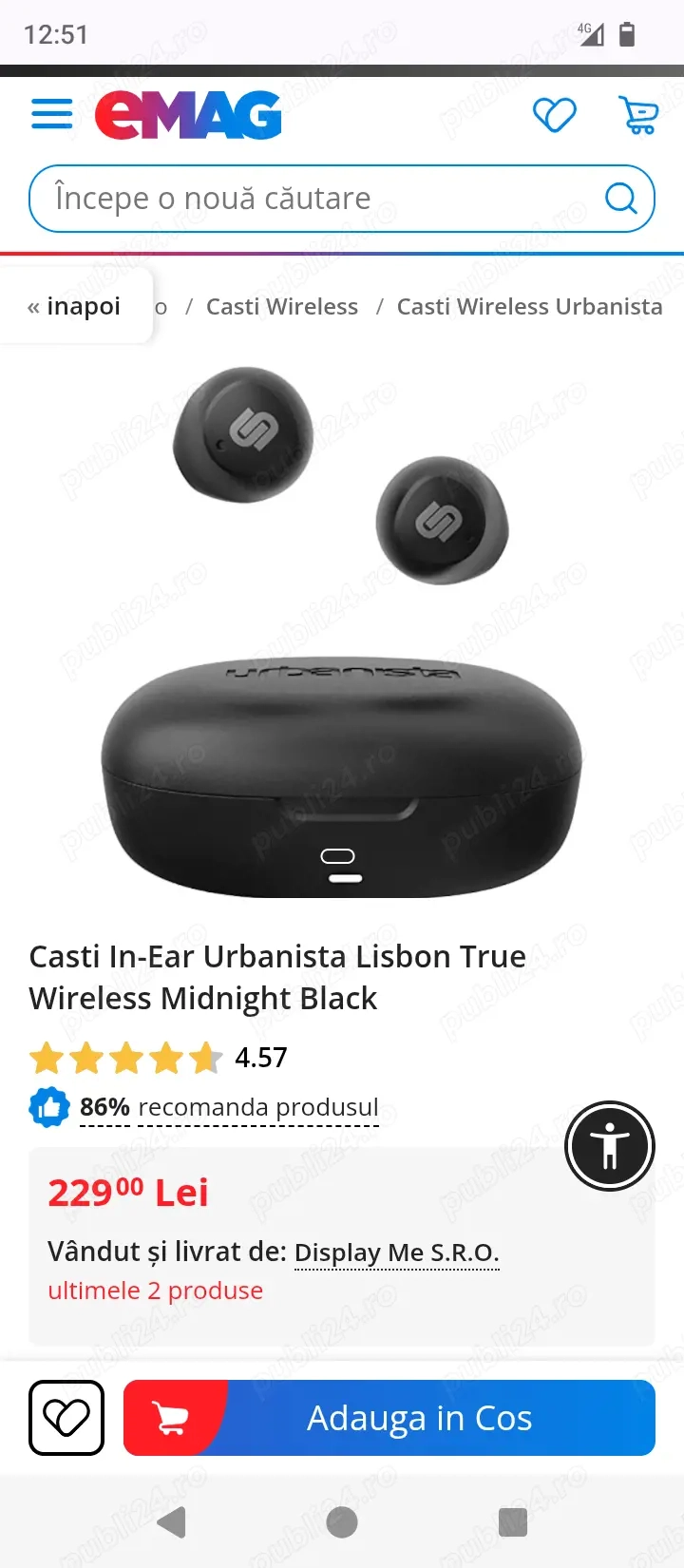Click the search magnifier icon

(x=621, y=198)
